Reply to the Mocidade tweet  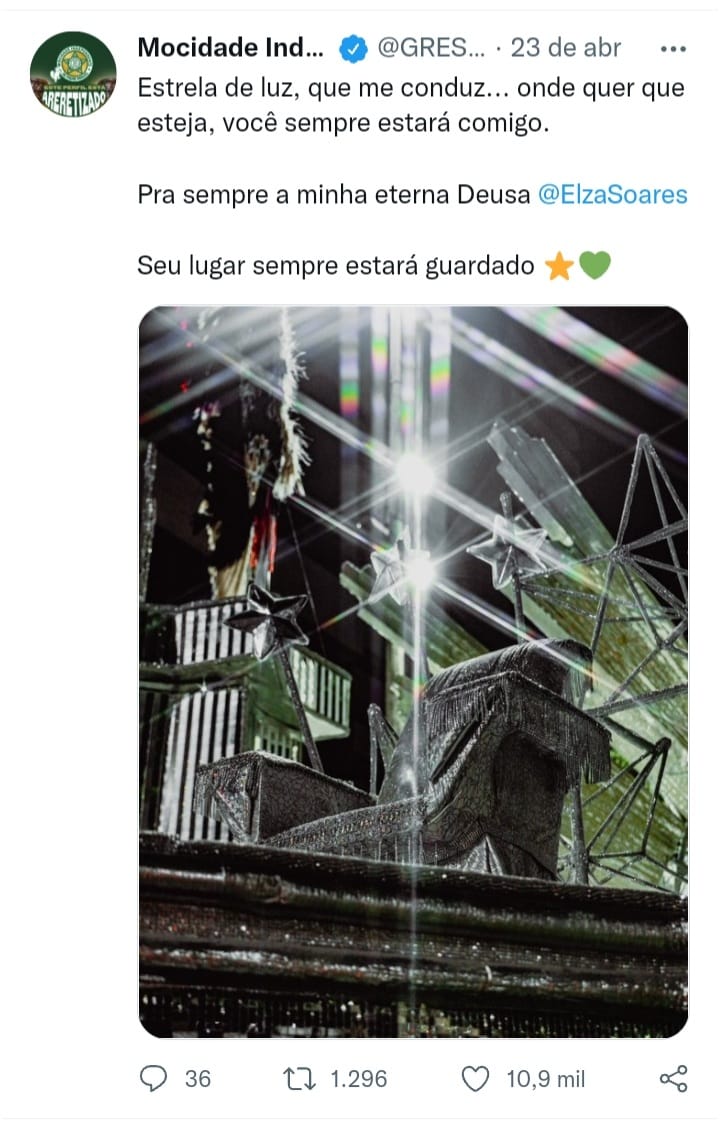[x=153, y=1079]
